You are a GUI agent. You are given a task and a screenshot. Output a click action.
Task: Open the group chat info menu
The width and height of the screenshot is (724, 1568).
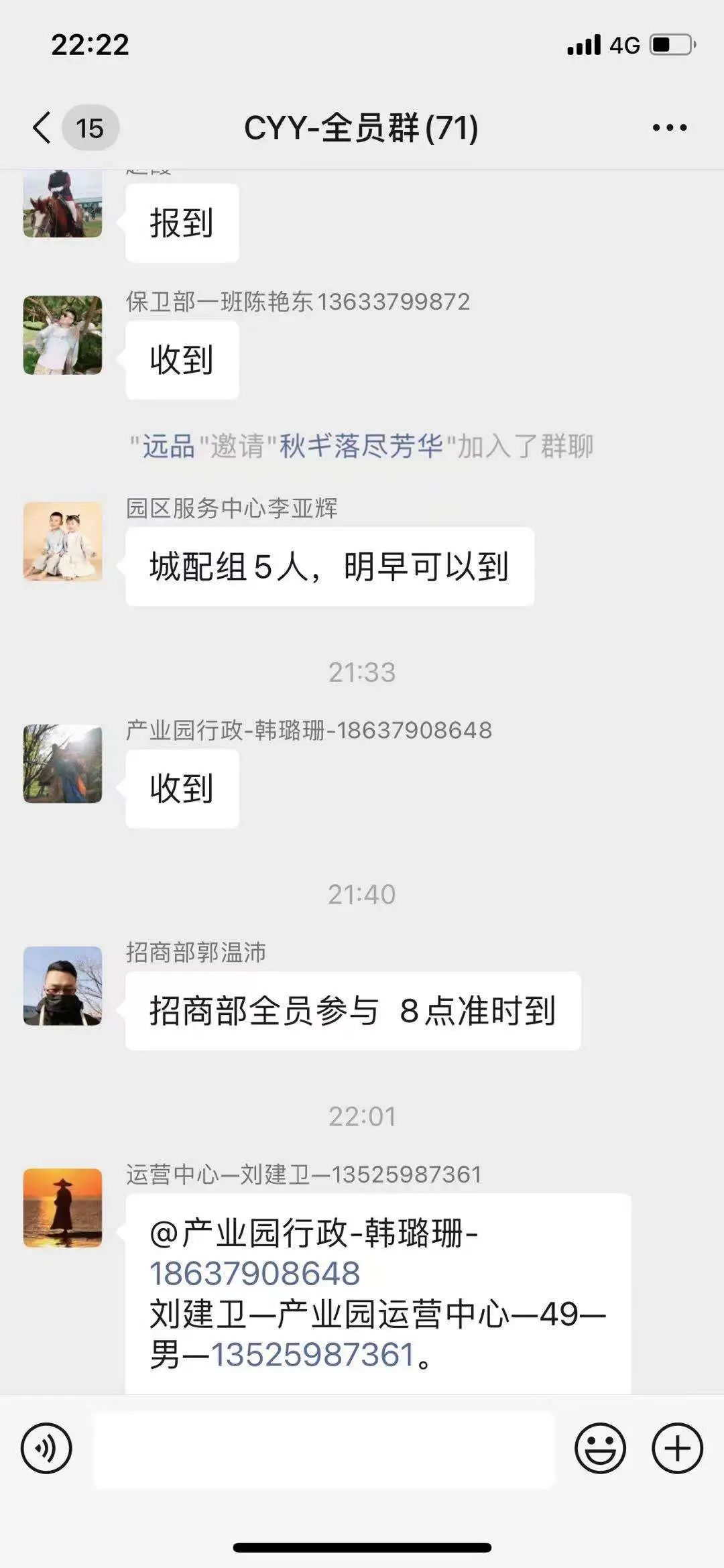(x=669, y=127)
